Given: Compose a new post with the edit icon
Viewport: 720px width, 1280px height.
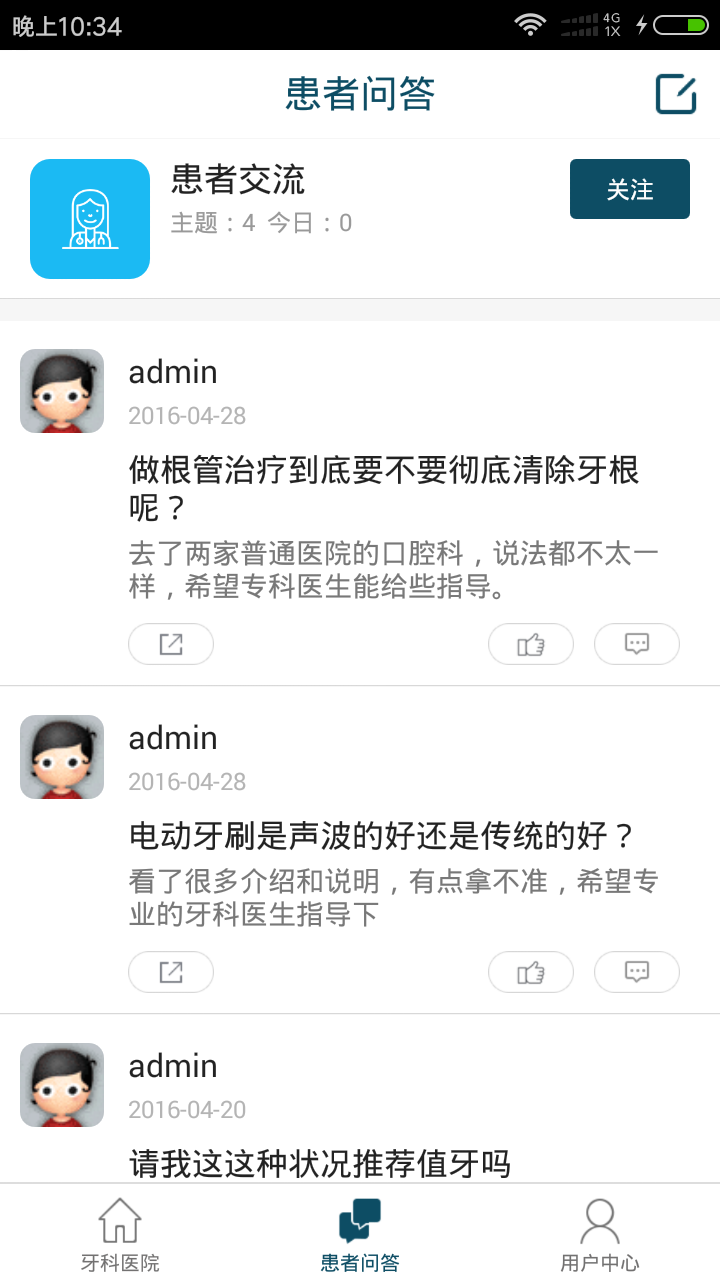Looking at the screenshot, I should (x=676, y=95).
